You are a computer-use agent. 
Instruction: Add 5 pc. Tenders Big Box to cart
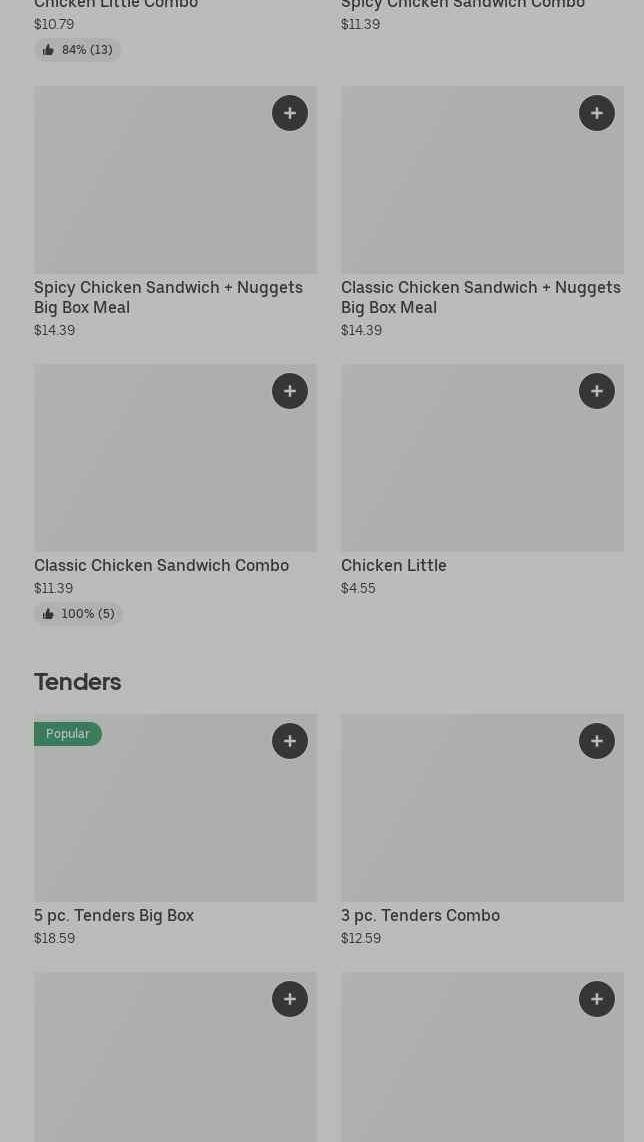point(290,741)
